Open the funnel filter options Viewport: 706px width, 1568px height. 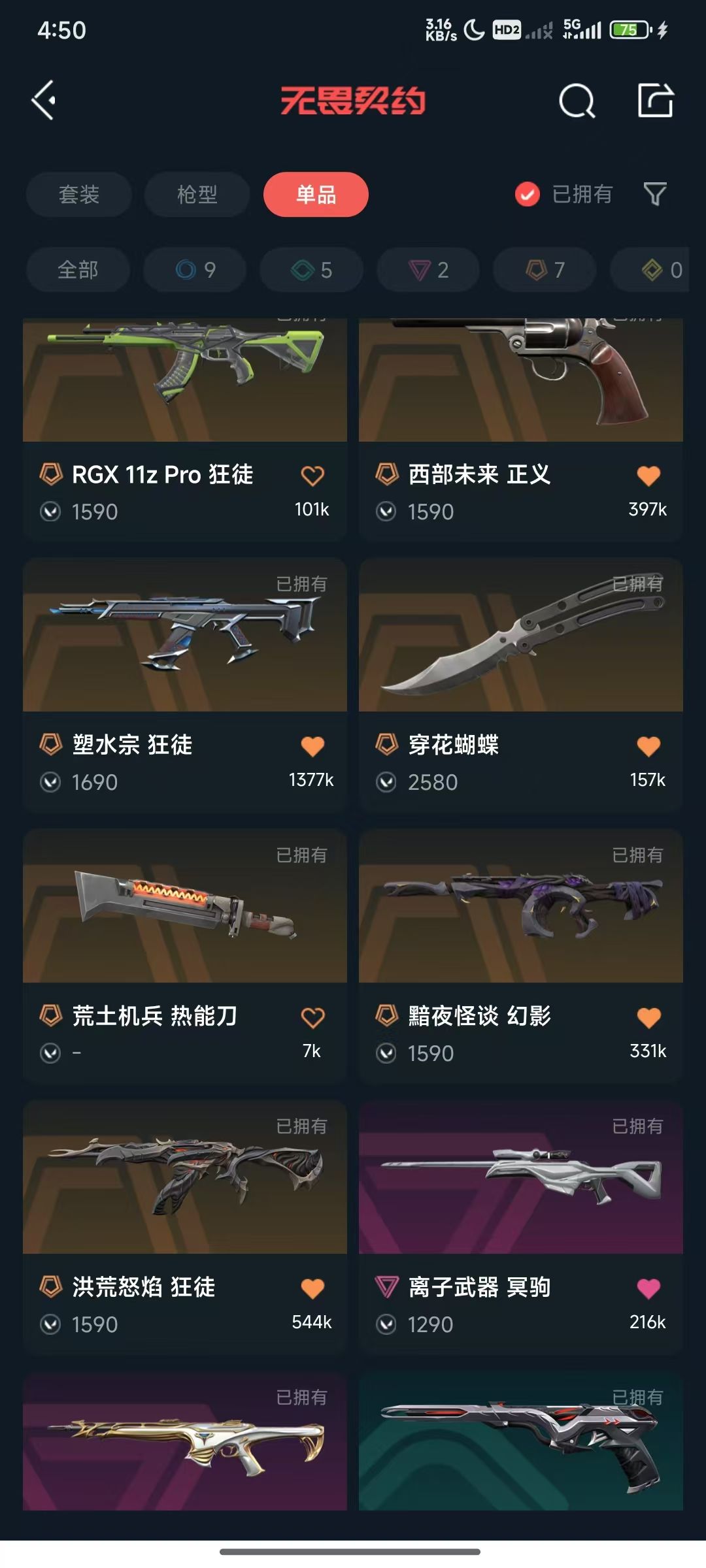[655, 194]
